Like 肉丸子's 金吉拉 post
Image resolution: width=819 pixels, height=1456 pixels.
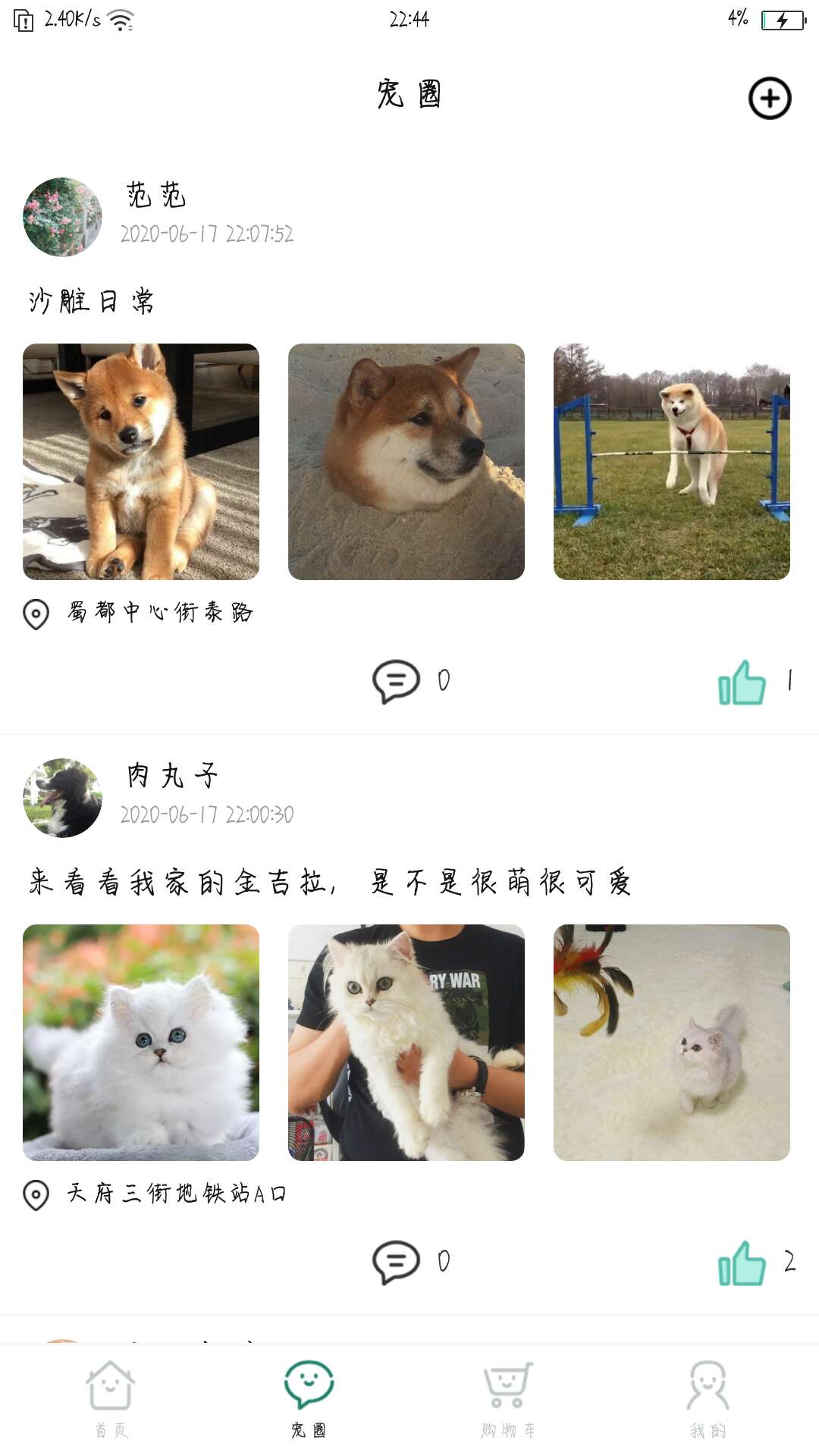[x=742, y=1263]
